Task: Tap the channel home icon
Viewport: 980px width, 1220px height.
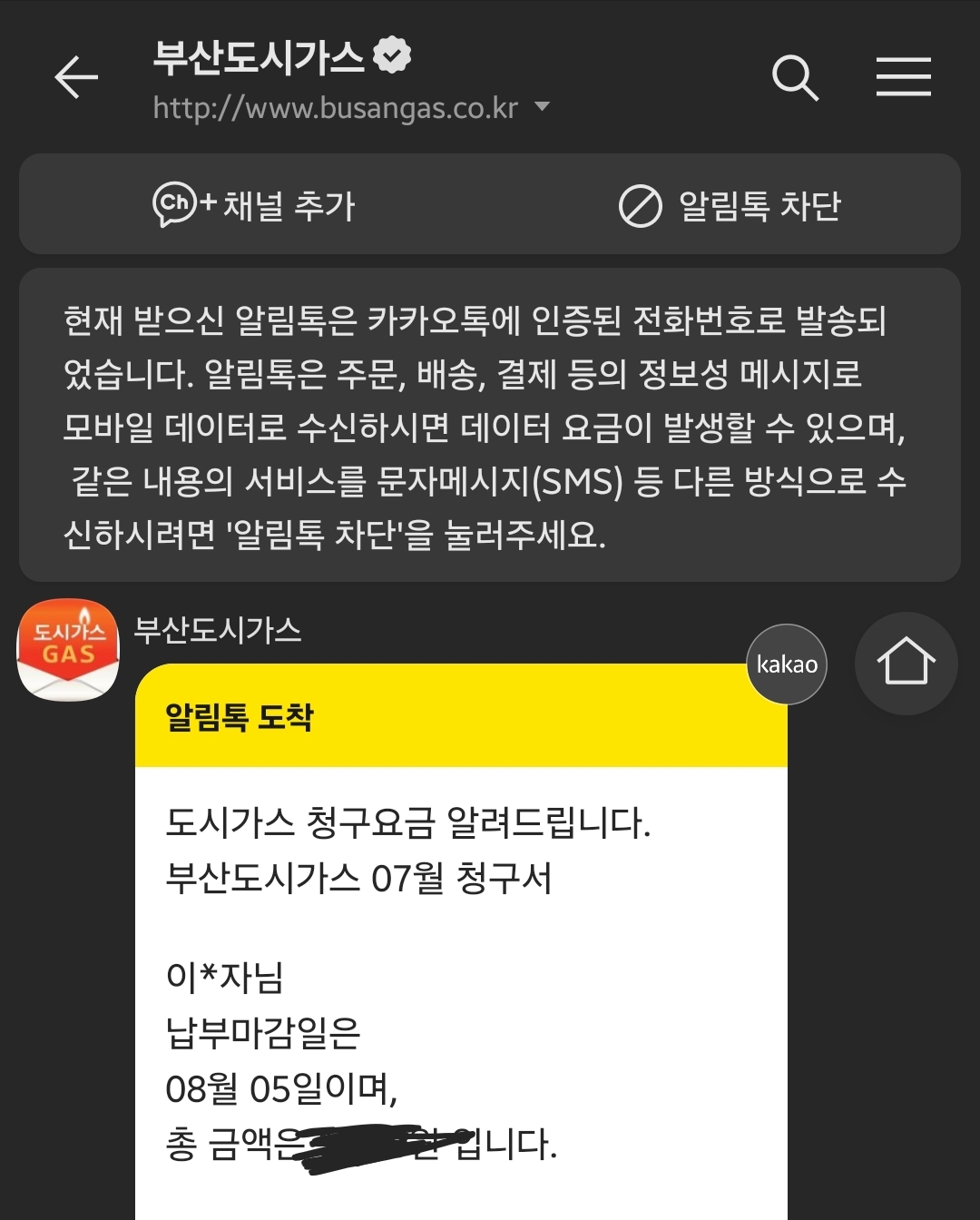Action: pos(906,664)
